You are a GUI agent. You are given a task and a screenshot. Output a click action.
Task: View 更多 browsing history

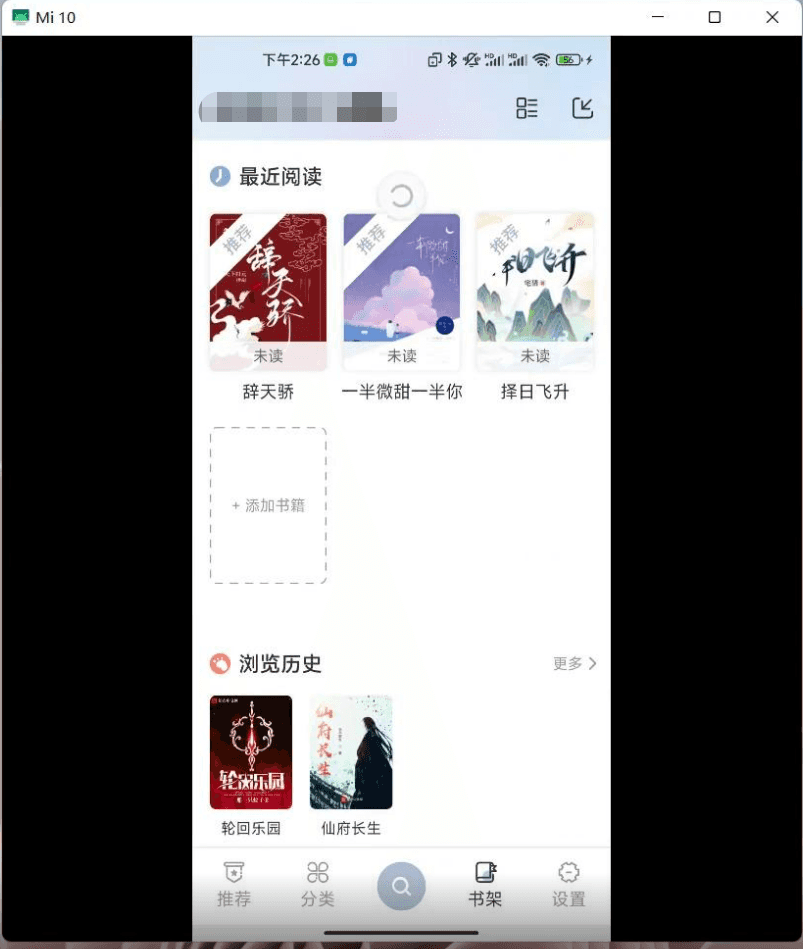(x=575, y=663)
